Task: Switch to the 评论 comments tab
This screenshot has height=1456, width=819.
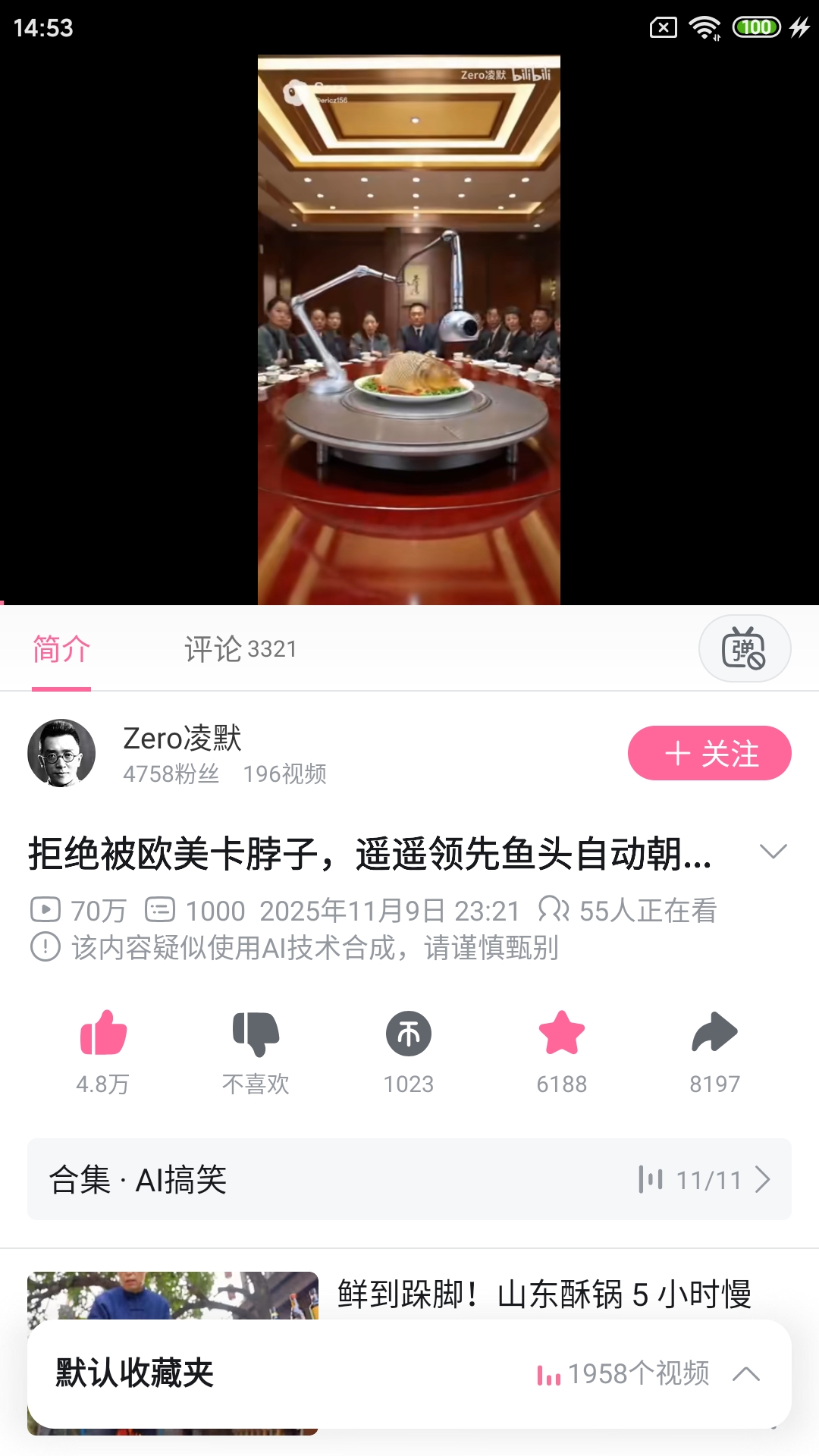Action: pyautogui.click(x=240, y=648)
